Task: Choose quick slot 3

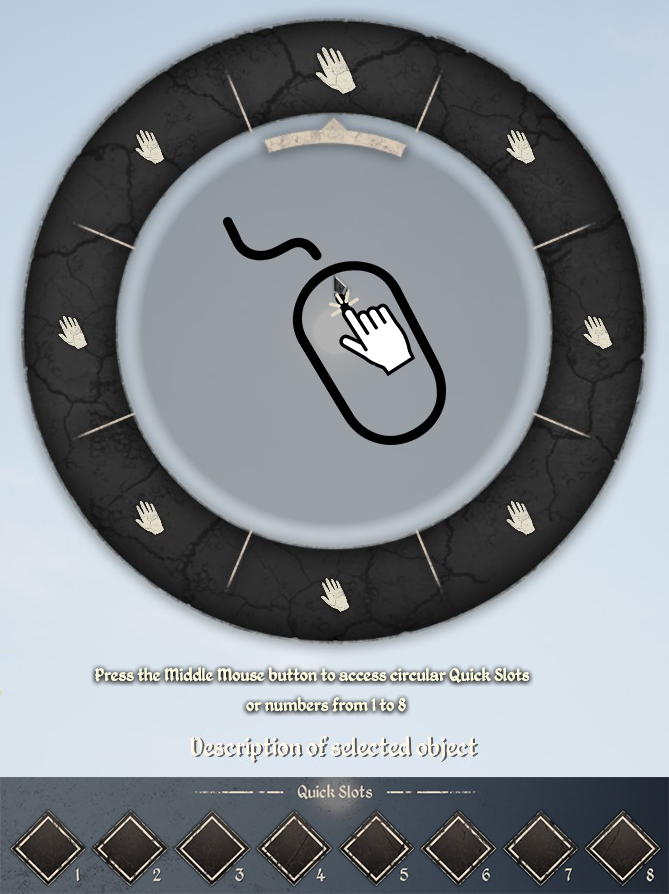Action: tap(210, 846)
